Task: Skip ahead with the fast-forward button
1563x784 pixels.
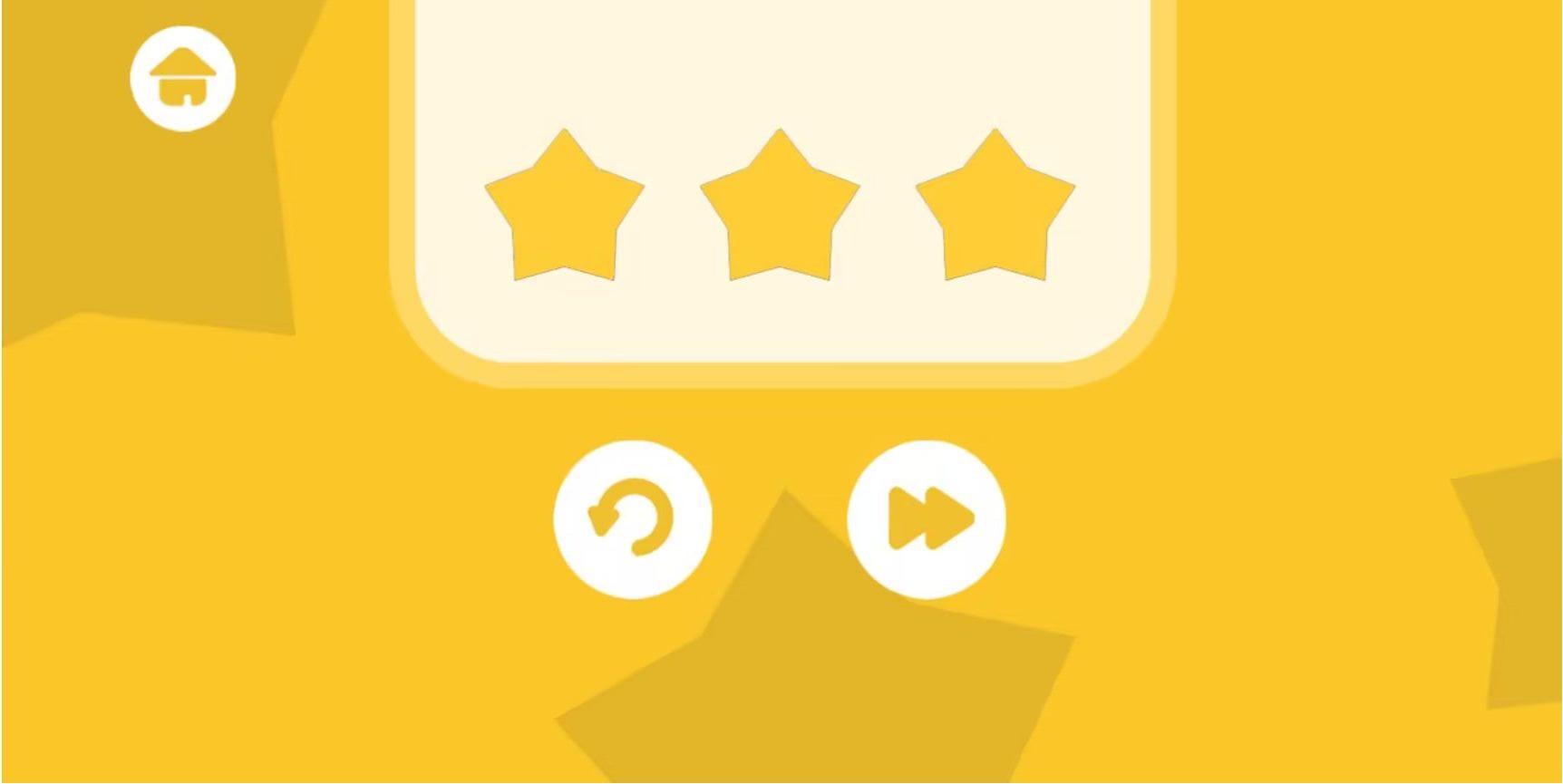Action: coord(926,519)
